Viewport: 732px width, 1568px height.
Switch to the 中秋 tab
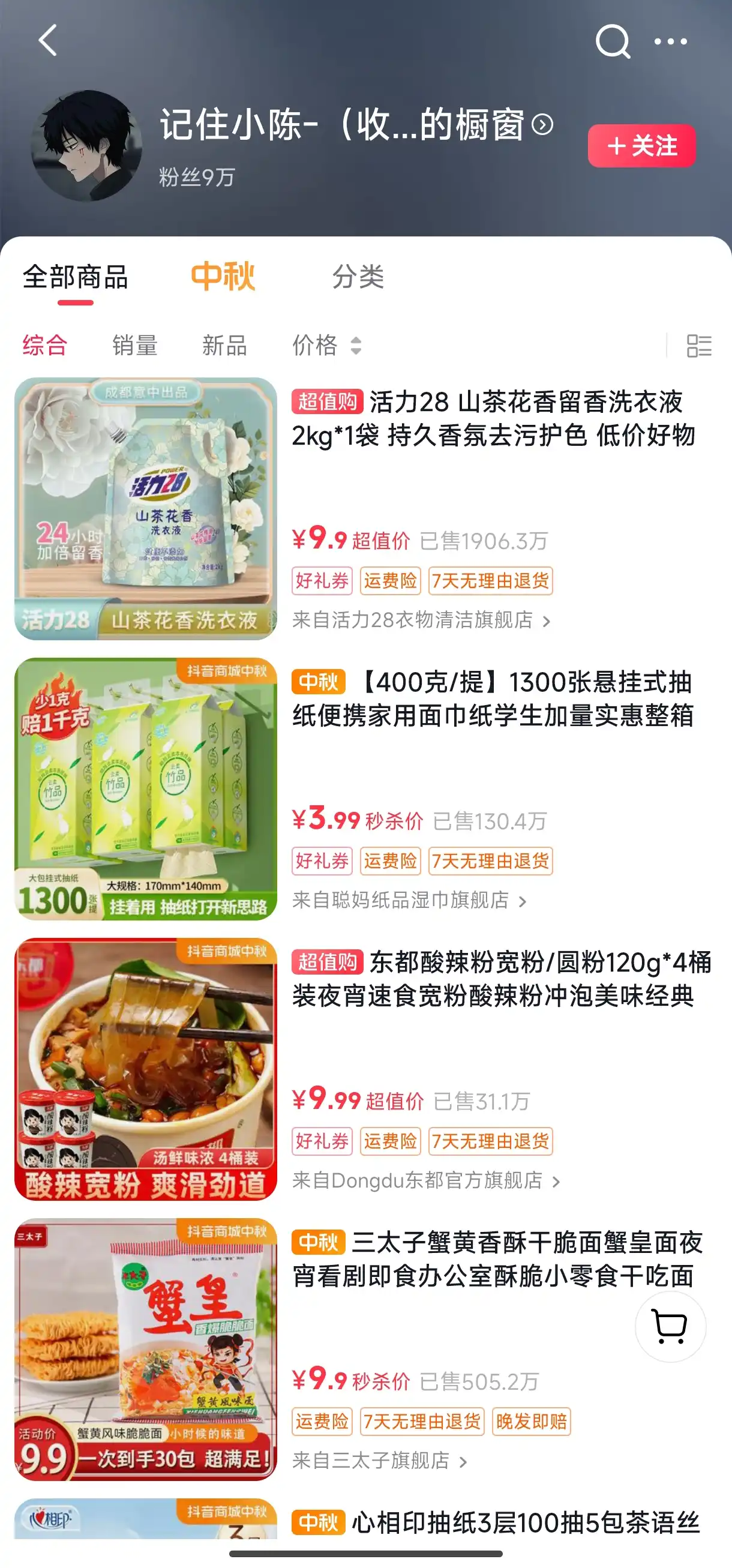(223, 277)
